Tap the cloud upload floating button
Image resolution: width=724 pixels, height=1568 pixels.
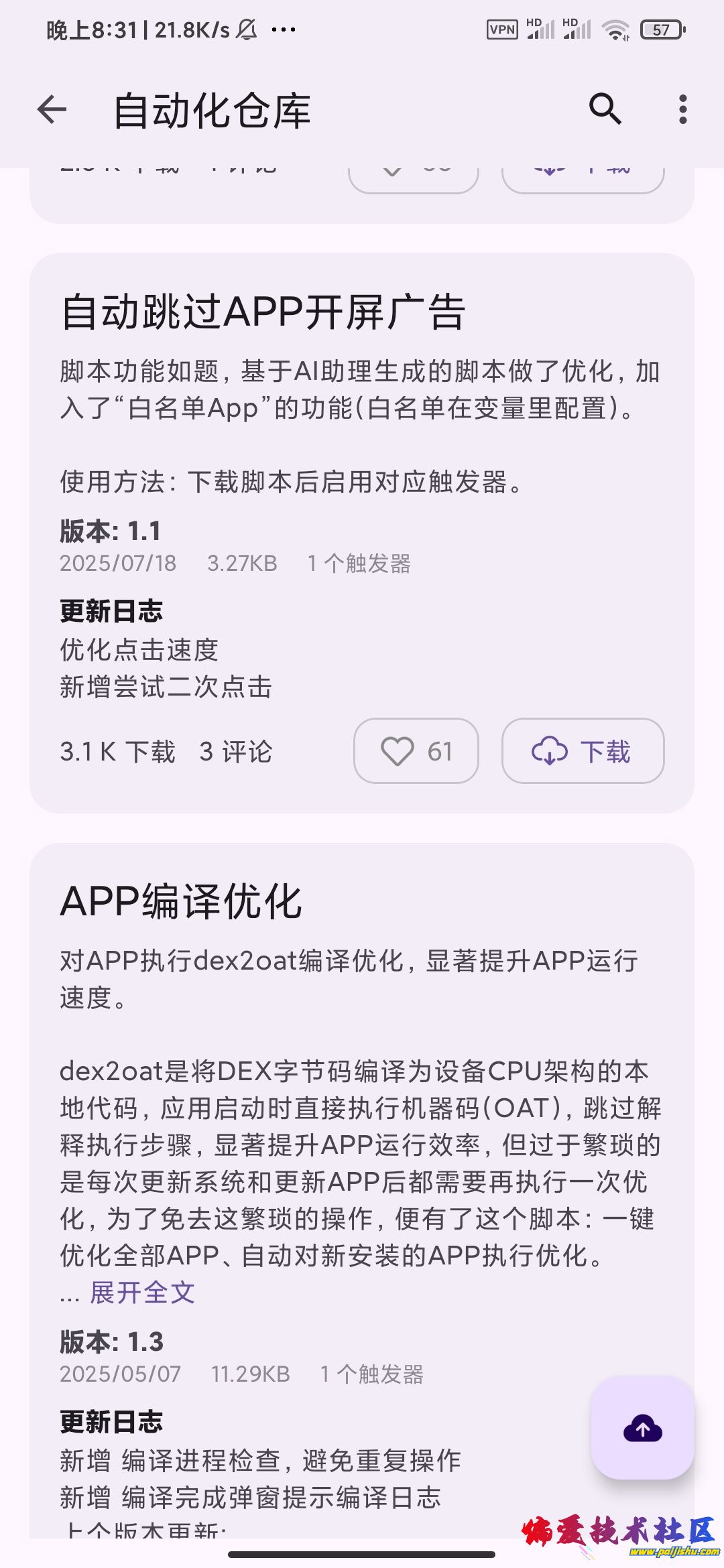tap(642, 1428)
